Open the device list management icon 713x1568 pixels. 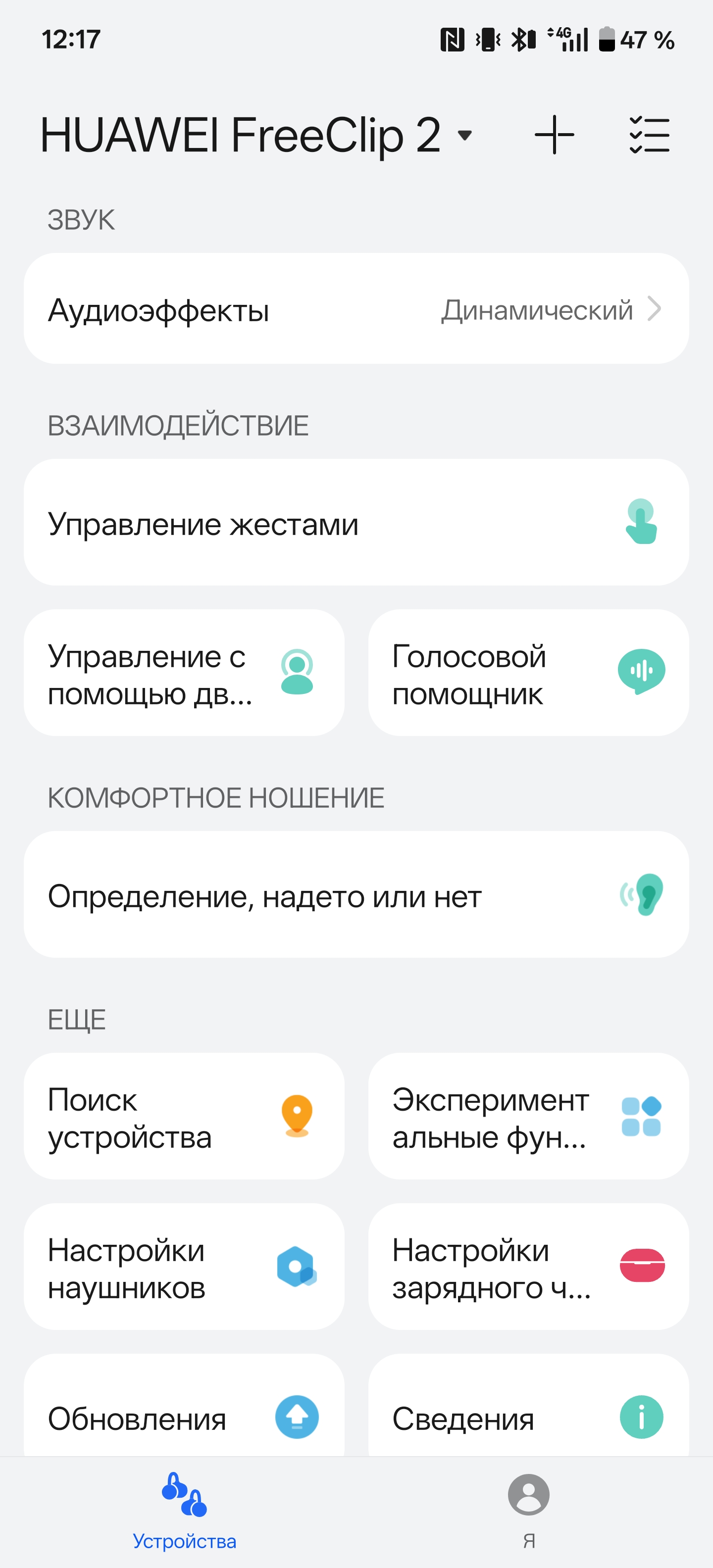point(649,135)
